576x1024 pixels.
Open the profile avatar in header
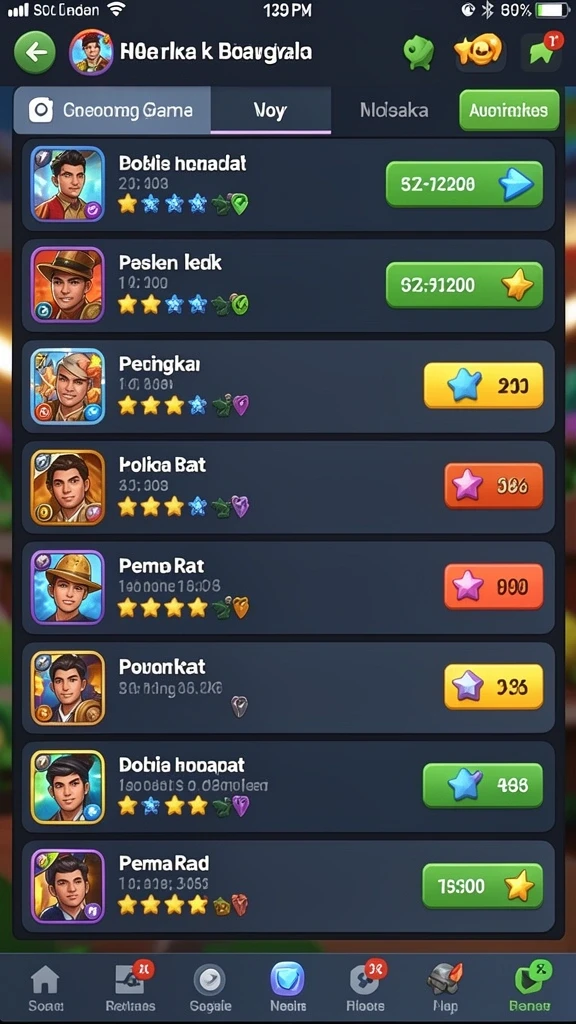coord(91,52)
